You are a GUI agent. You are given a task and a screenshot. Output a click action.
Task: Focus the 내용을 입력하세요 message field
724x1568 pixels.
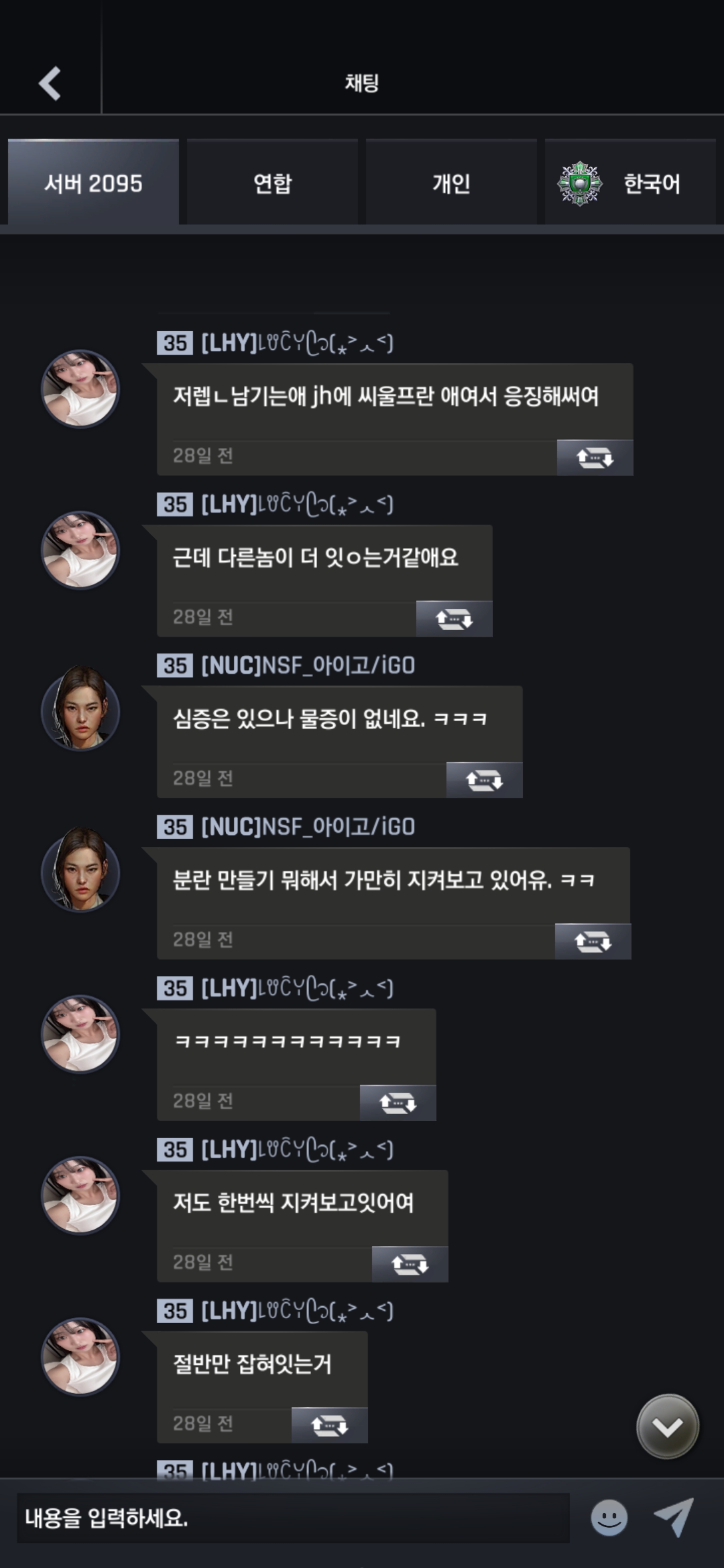click(292, 1517)
